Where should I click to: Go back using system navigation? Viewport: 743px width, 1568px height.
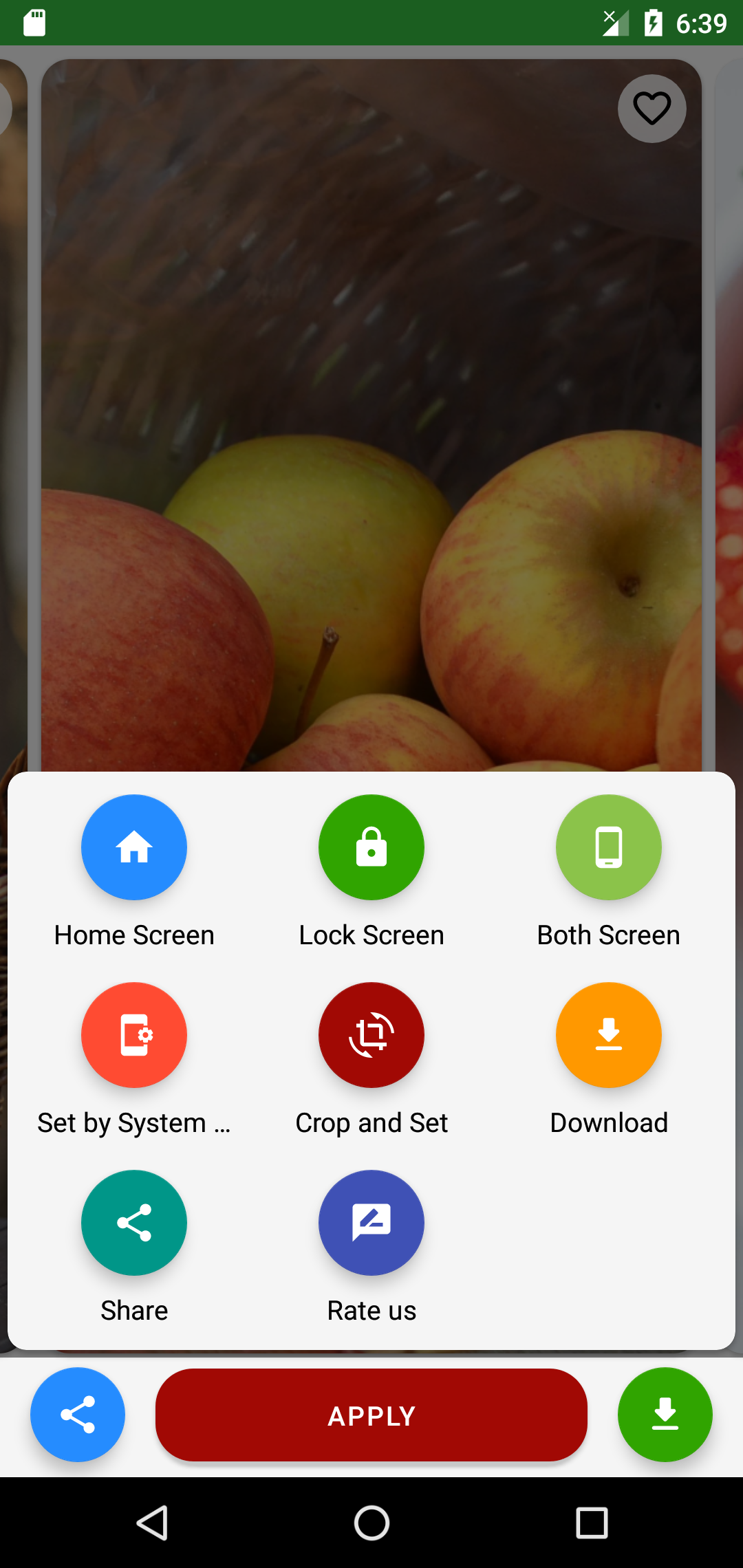pos(152,1523)
